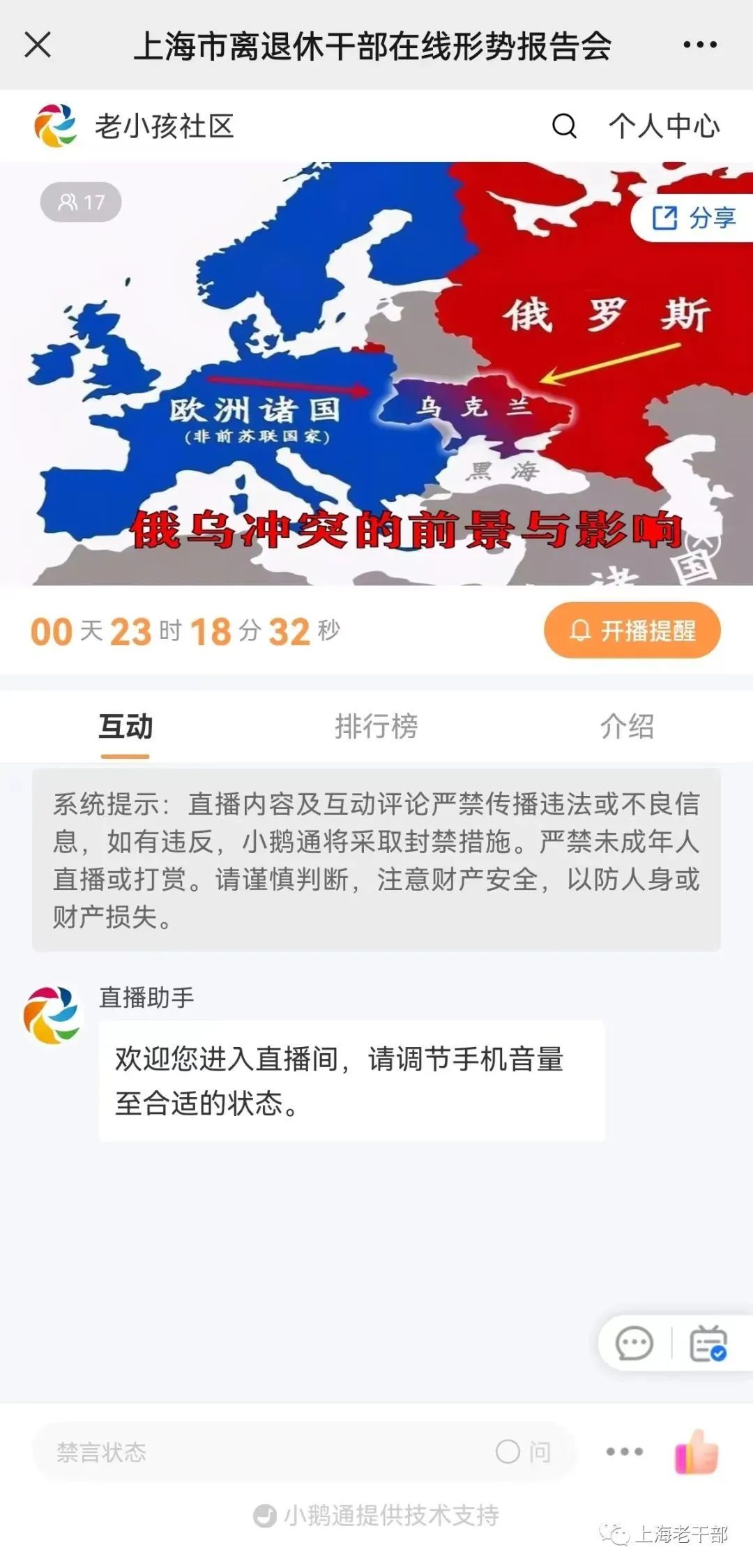Go to 个人中心
The width and height of the screenshot is (753, 1568).
[664, 126]
